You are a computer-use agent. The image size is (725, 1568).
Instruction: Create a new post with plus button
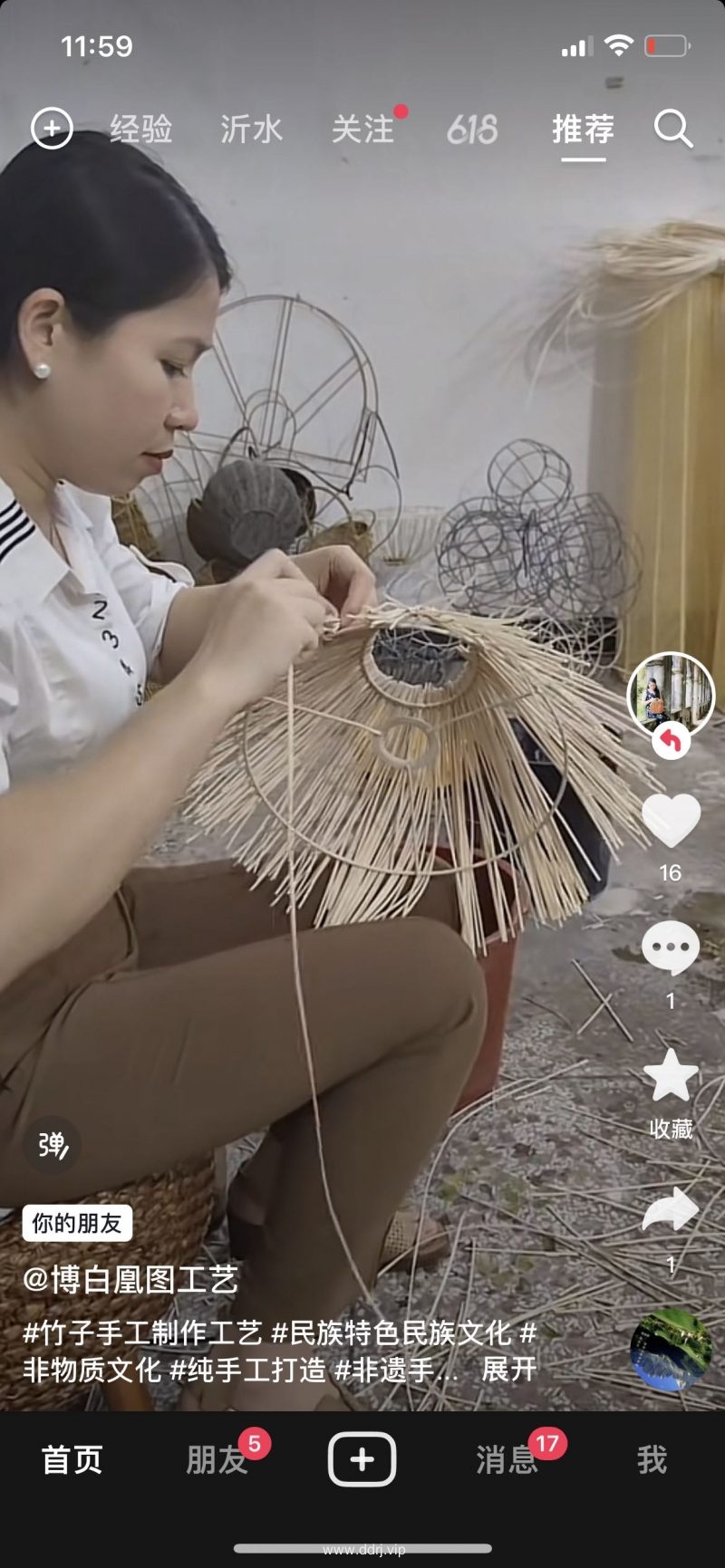pyautogui.click(x=362, y=1459)
